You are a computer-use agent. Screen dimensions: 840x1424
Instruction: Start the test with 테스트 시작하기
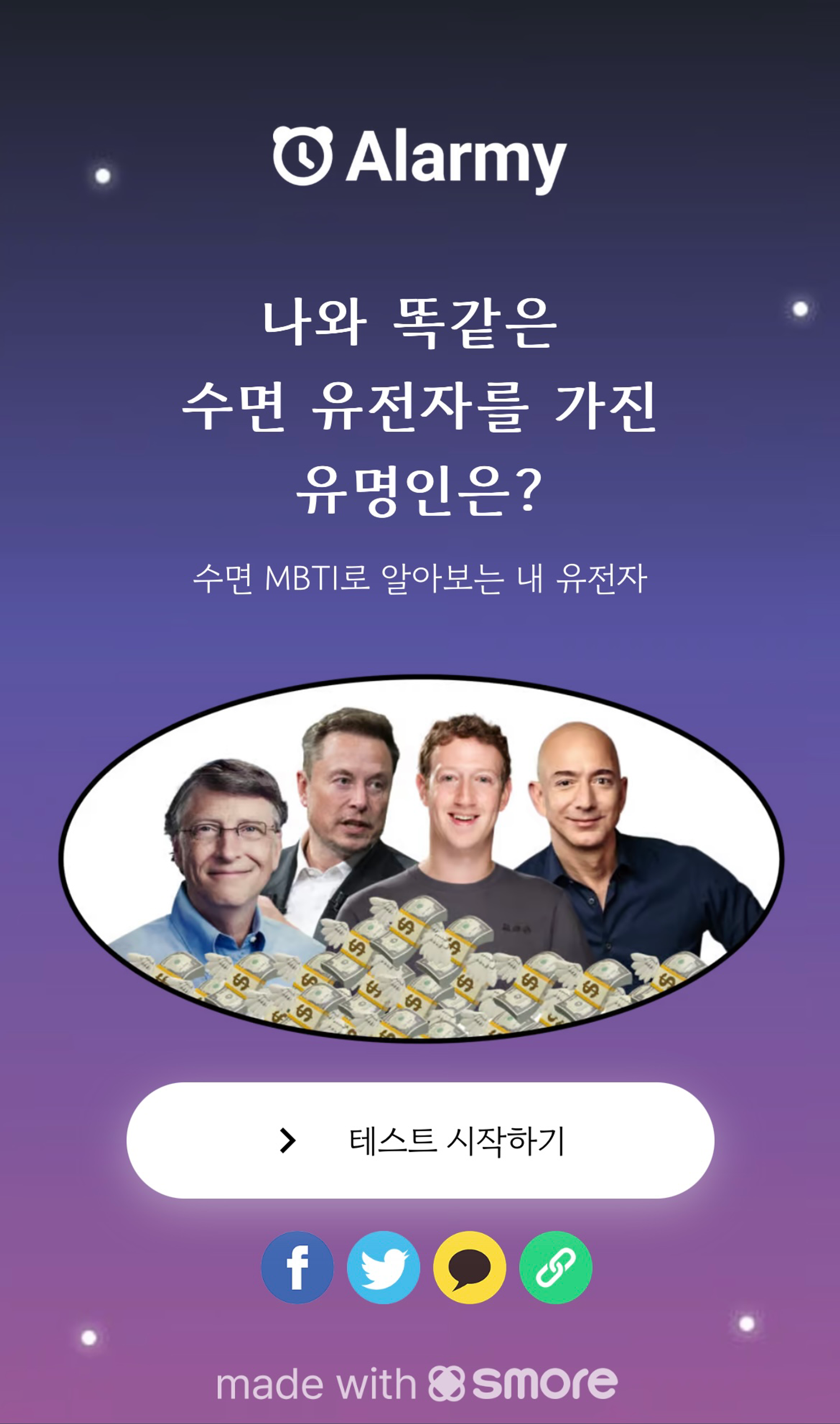(x=420, y=1140)
